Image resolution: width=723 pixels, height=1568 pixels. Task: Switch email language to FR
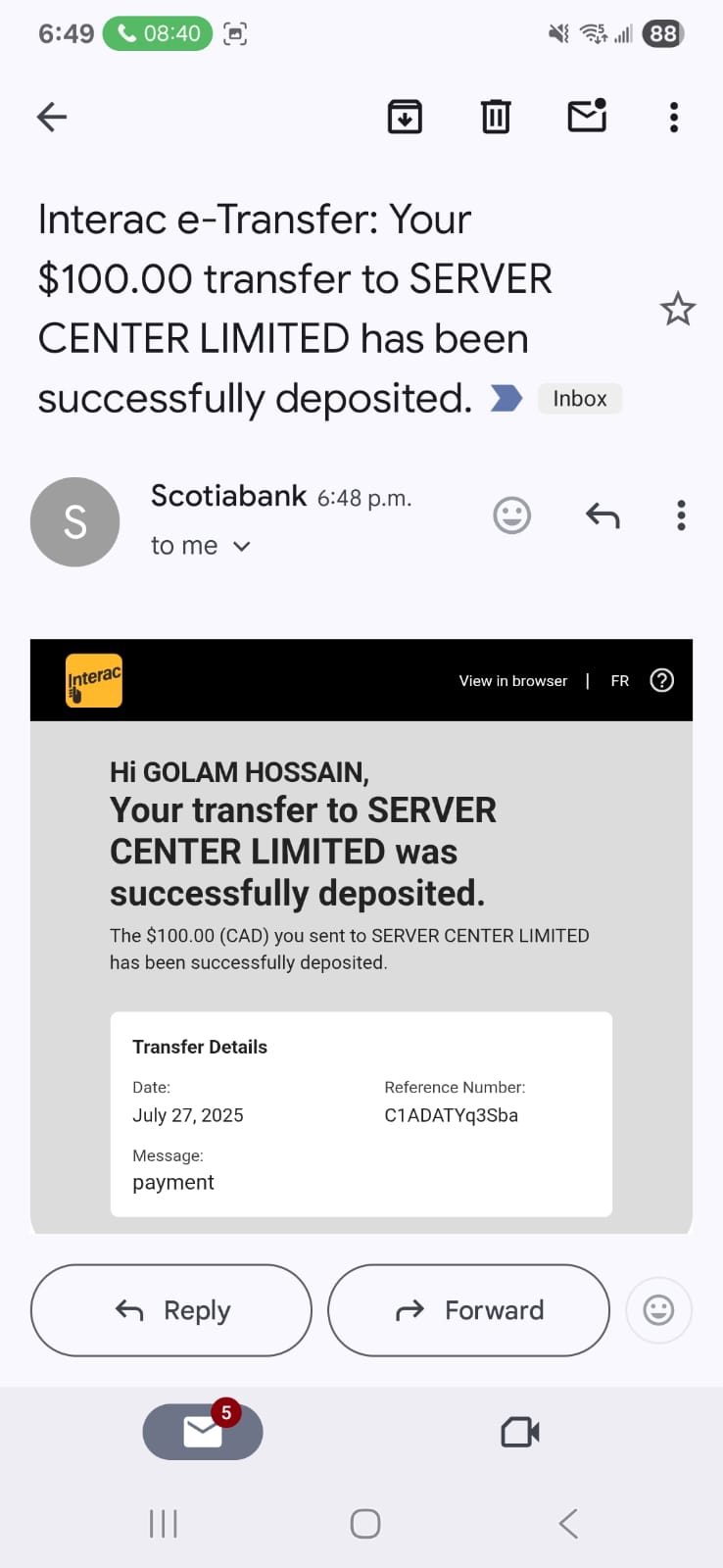[x=620, y=681]
